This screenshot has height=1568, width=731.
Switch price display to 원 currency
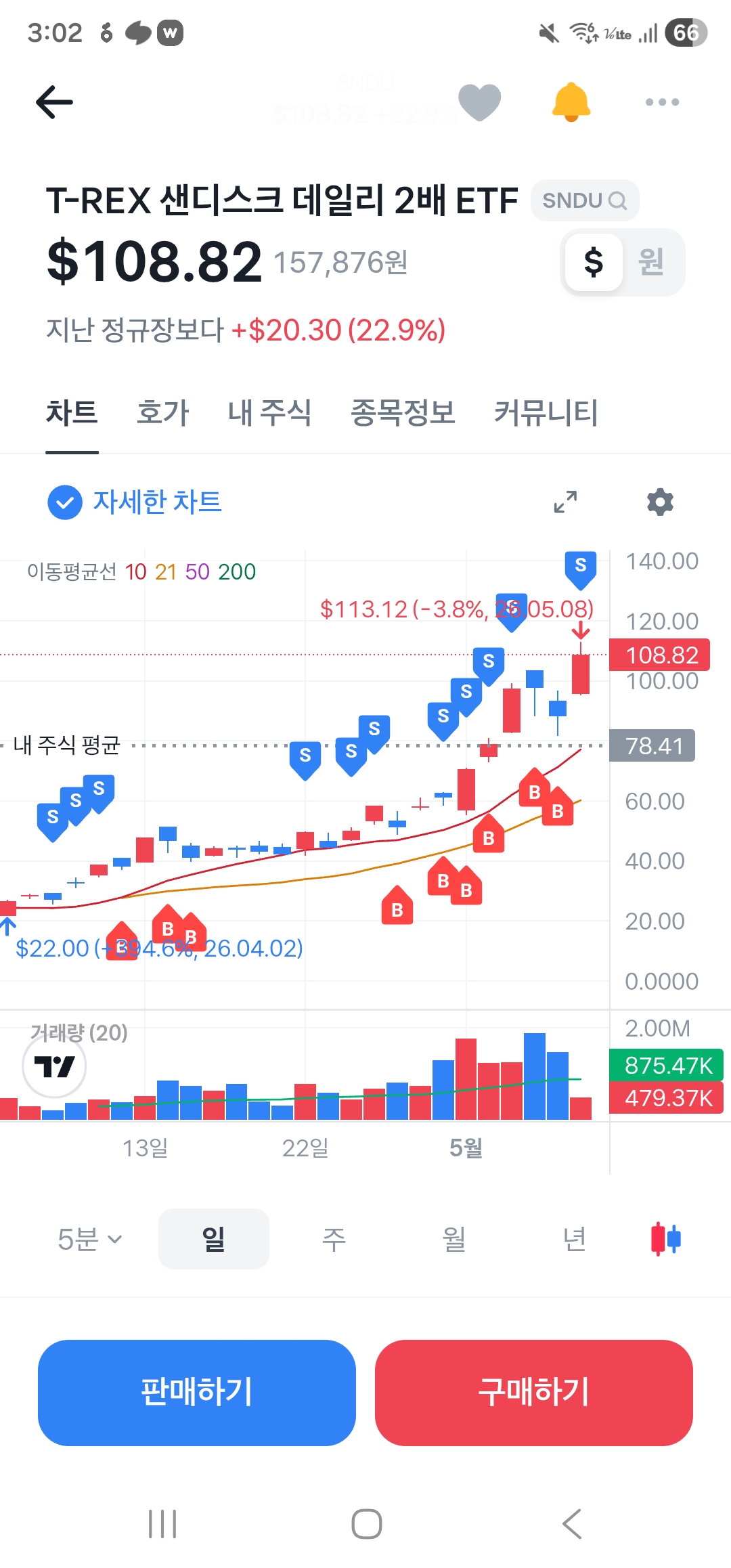[651, 262]
